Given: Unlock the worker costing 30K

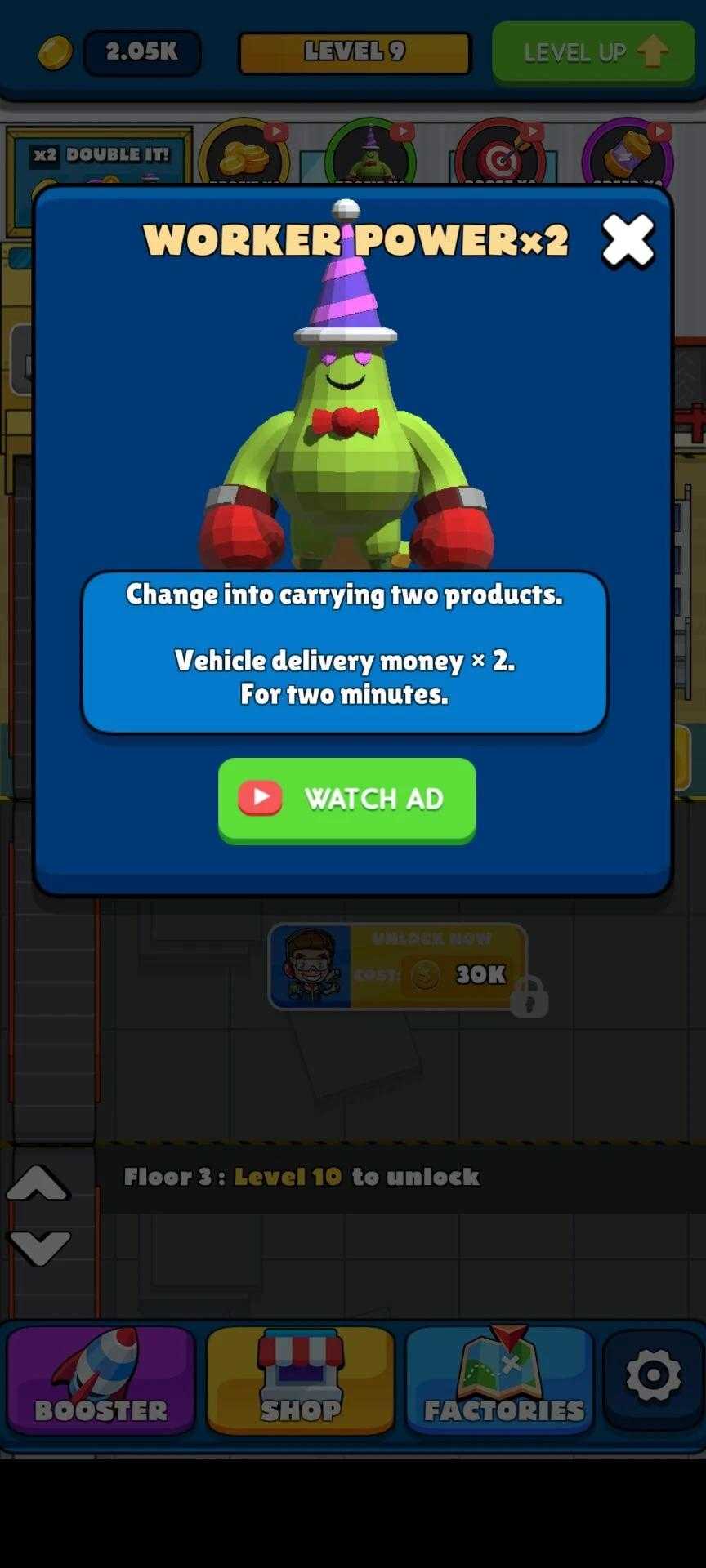Looking at the screenshot, I should (x=398, y=967).
